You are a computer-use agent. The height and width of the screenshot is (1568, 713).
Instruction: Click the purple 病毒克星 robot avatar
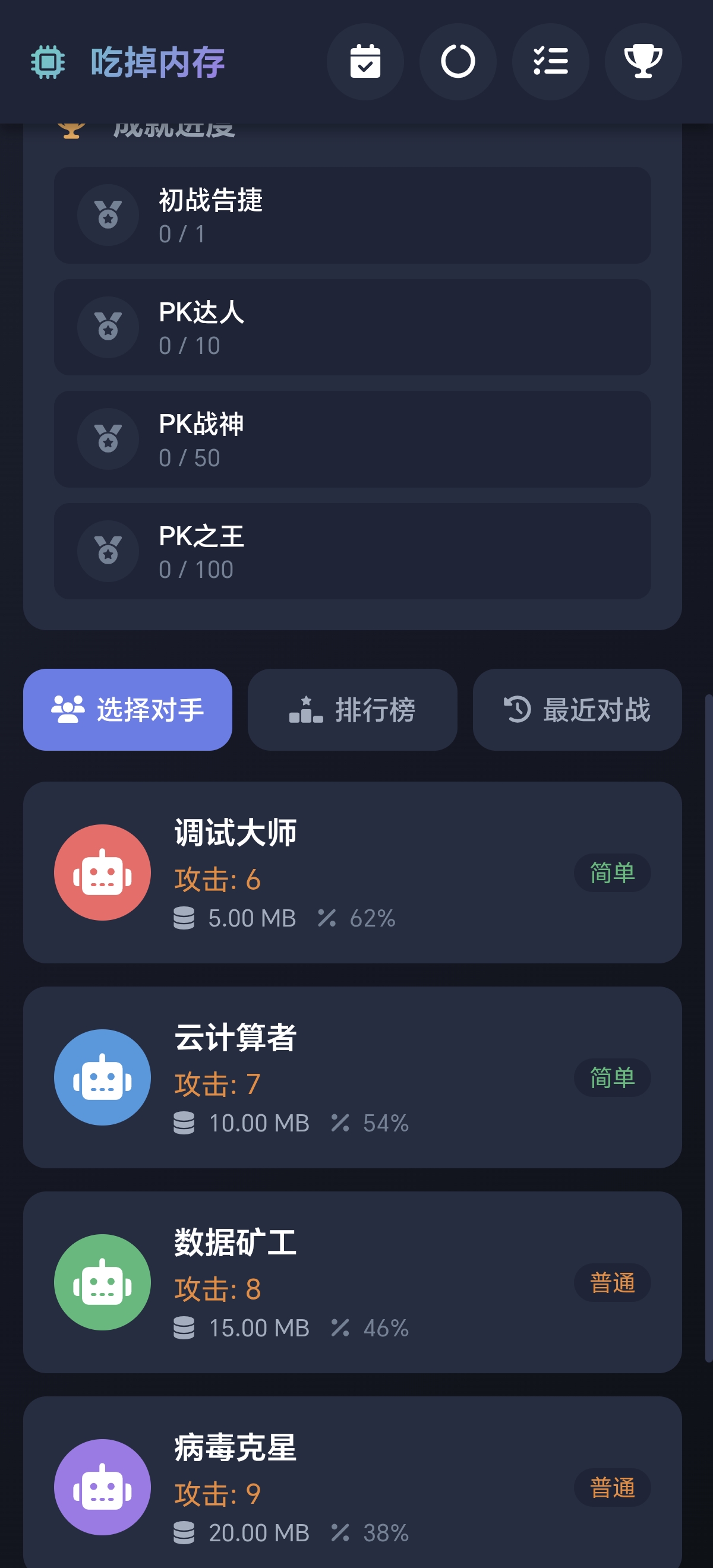pyautogui.click(x=102, y=1487)
